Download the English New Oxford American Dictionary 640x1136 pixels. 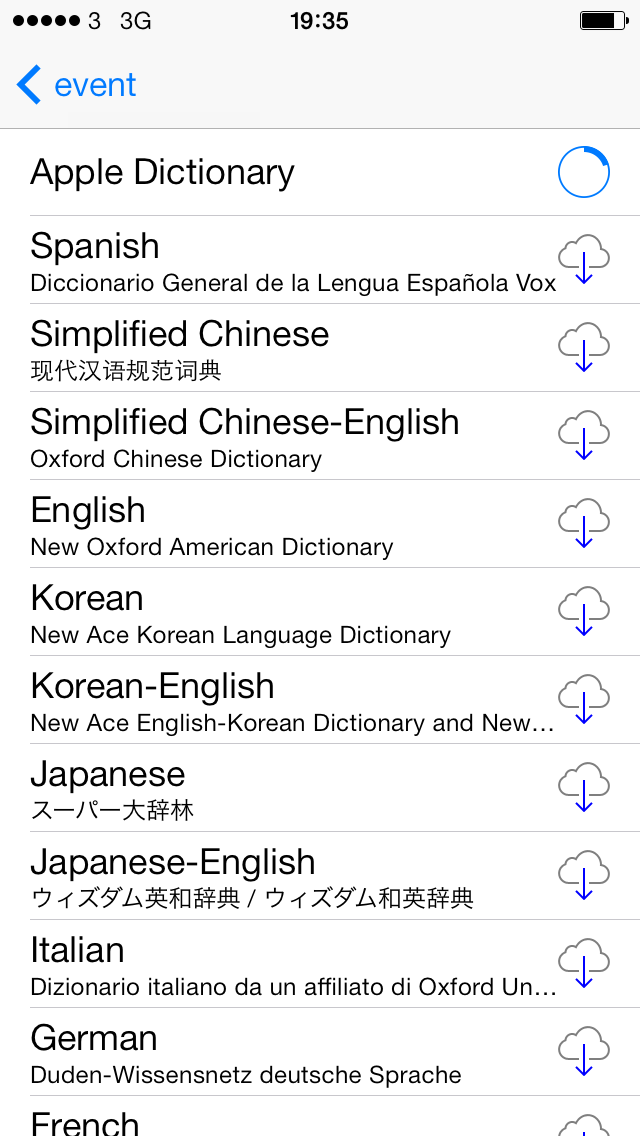pyautogui.click(x=583, y=523)
